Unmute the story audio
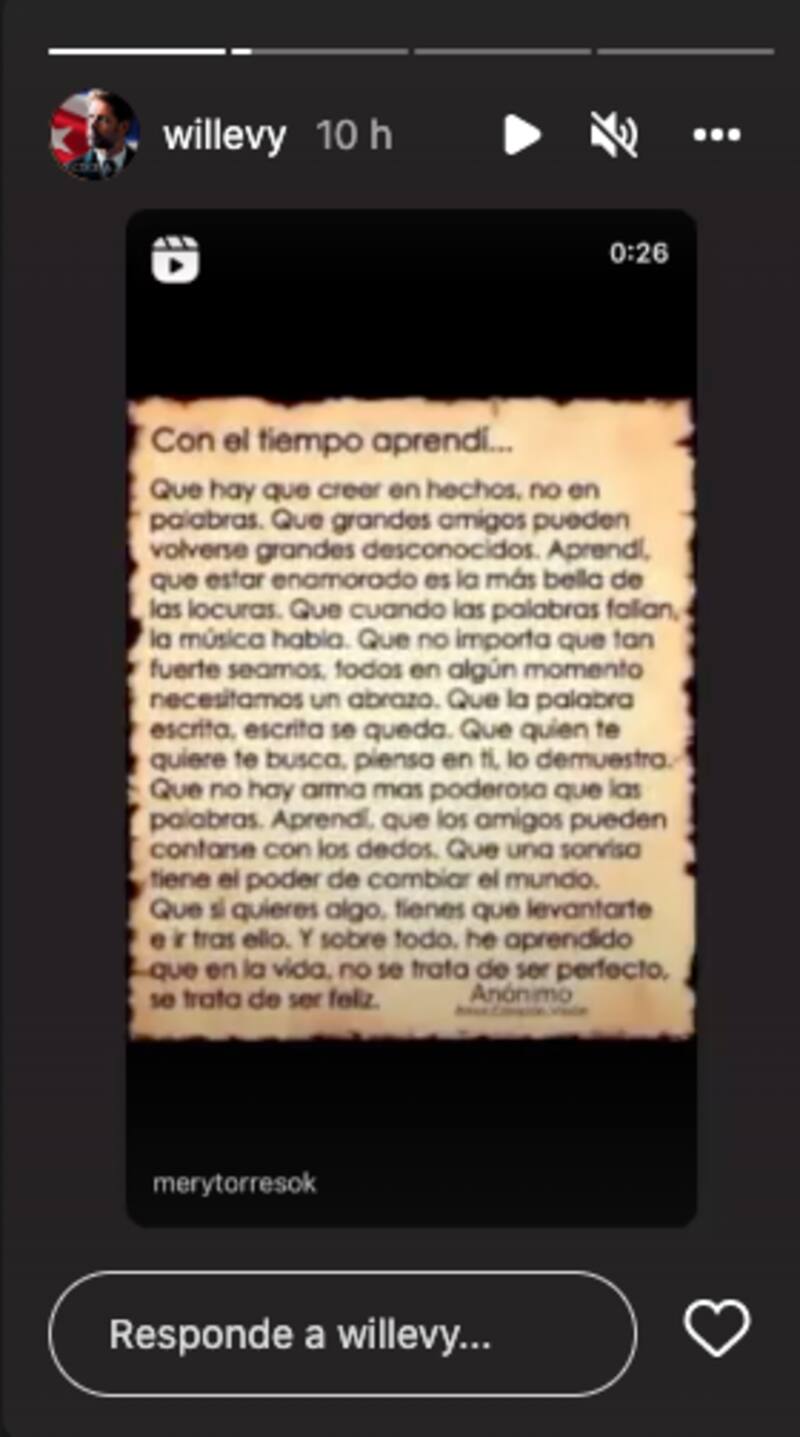This screenshot has width=800, height=1437. [x=614, y=135]
